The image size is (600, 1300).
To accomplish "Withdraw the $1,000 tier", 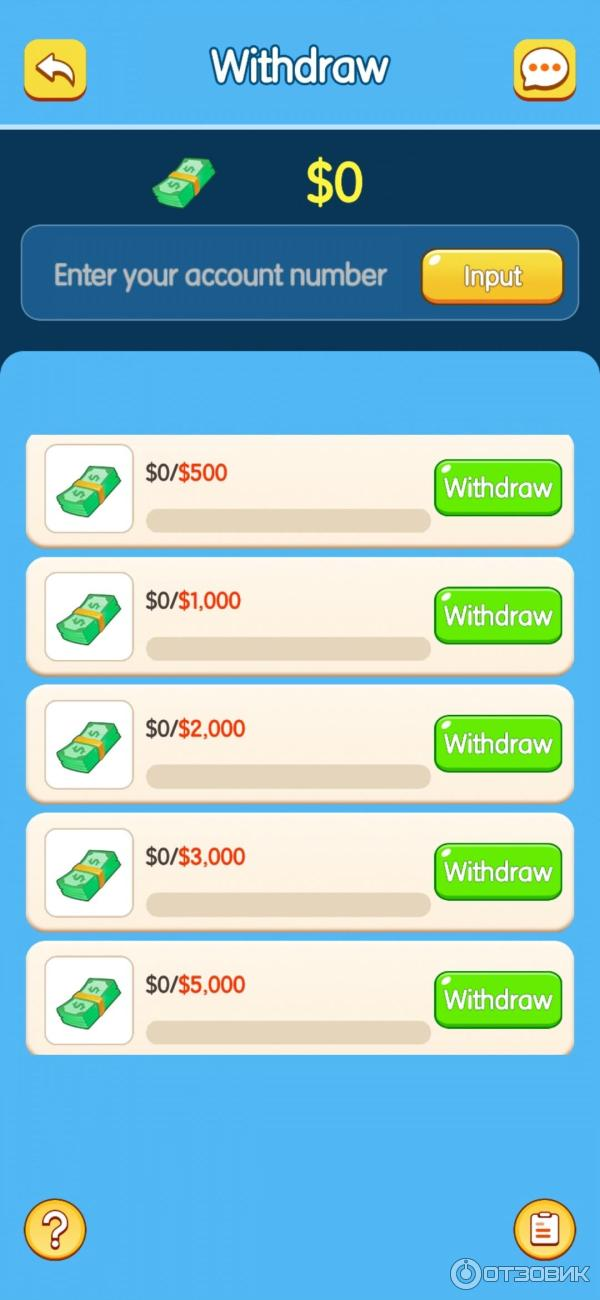I will point(497,615).
